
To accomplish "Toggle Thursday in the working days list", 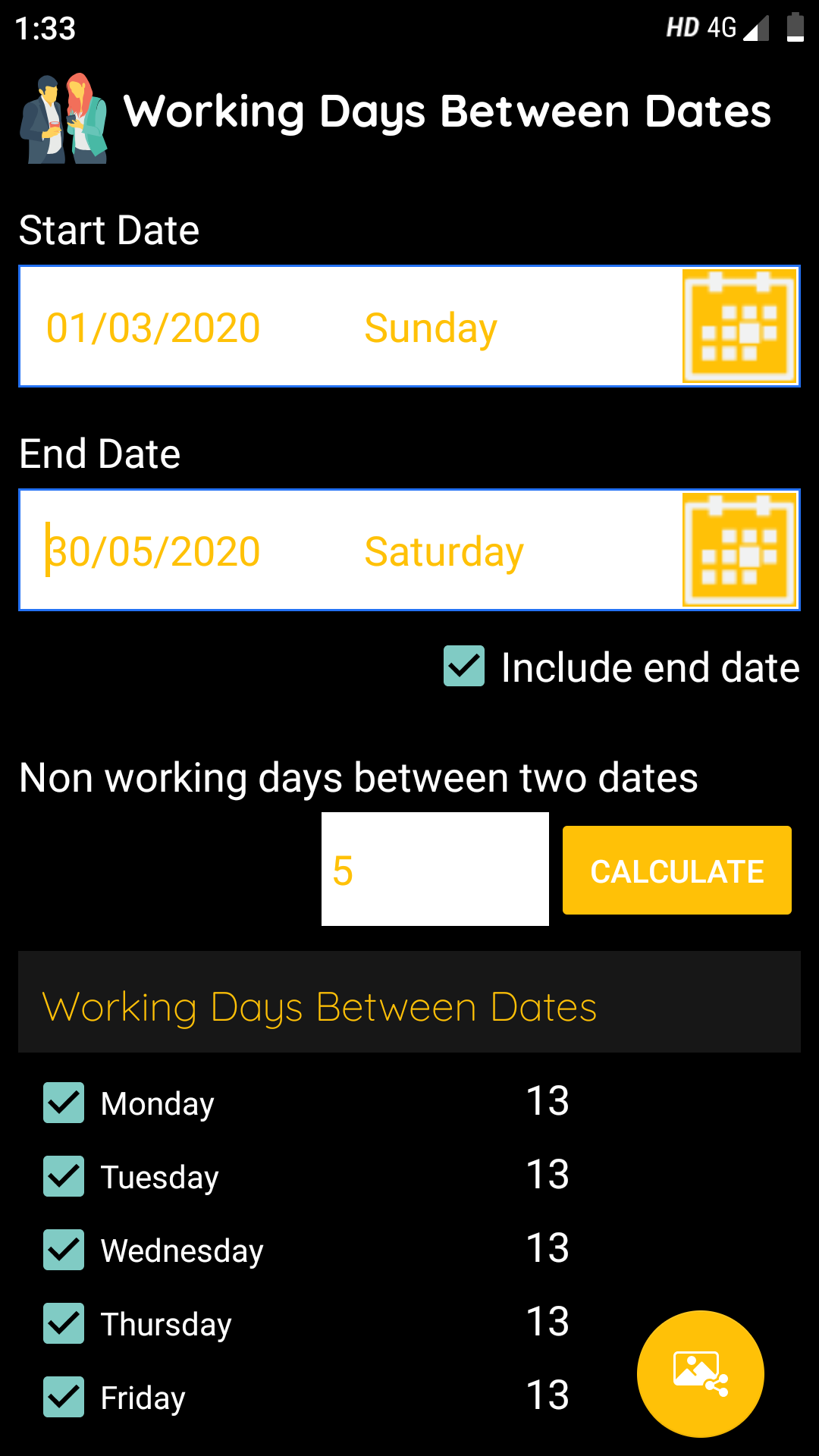I will (x=64, y=1324).
